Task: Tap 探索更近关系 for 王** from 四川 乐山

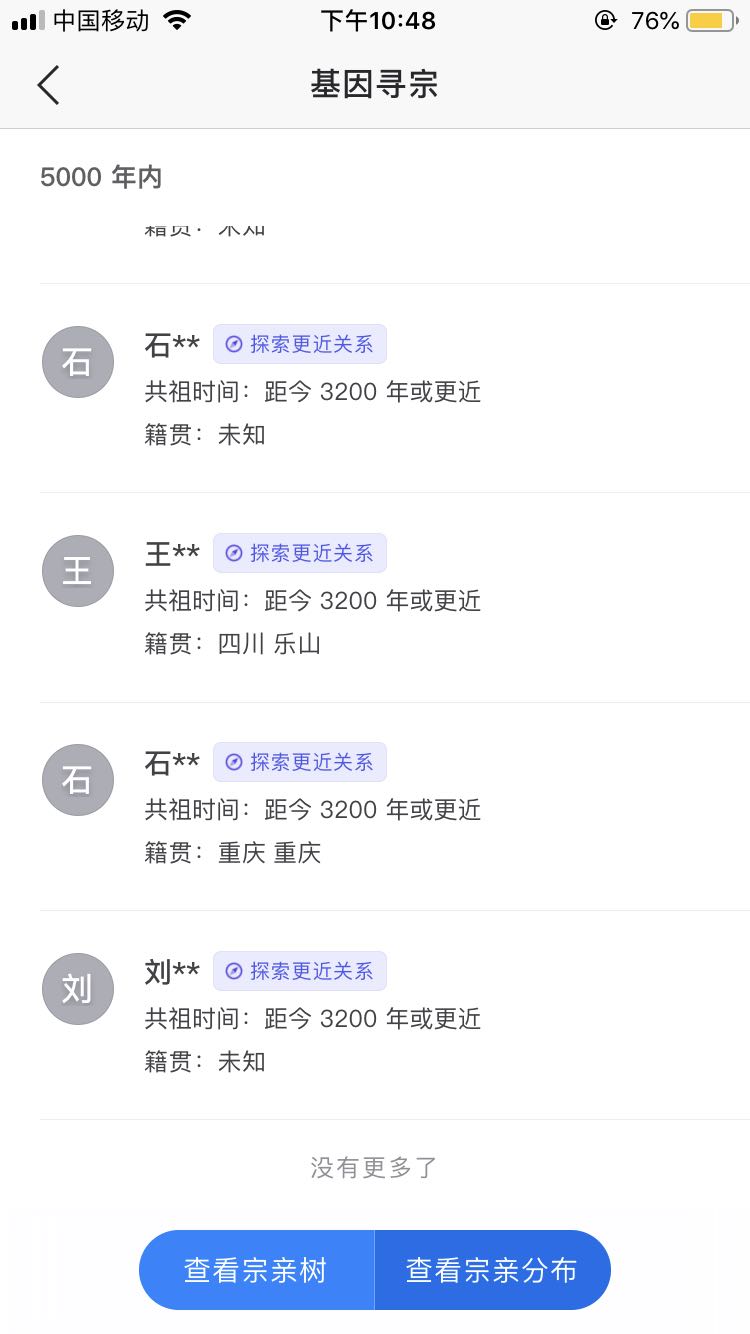Action: pyautogui.click(x=300, y=553)
